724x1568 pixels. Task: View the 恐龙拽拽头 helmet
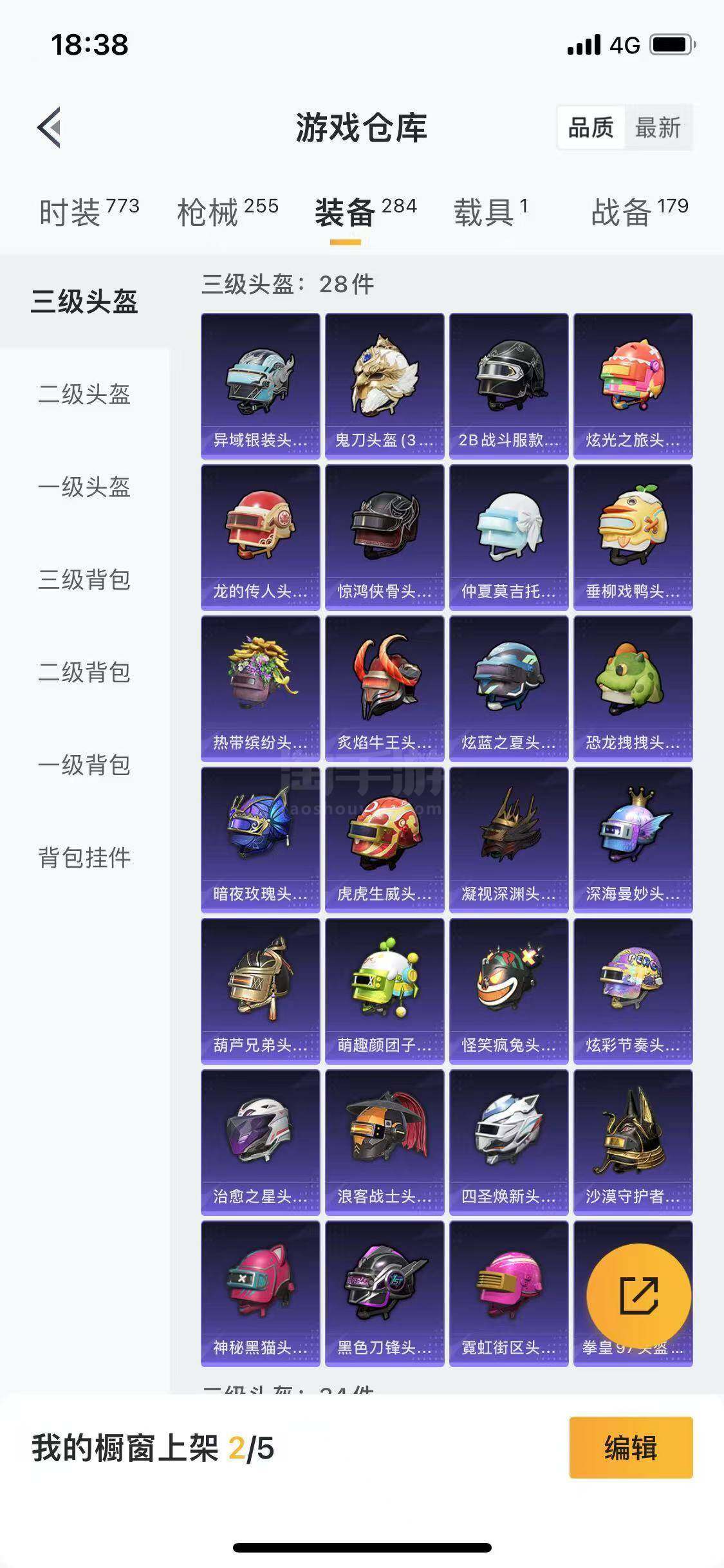click(633, 689)
